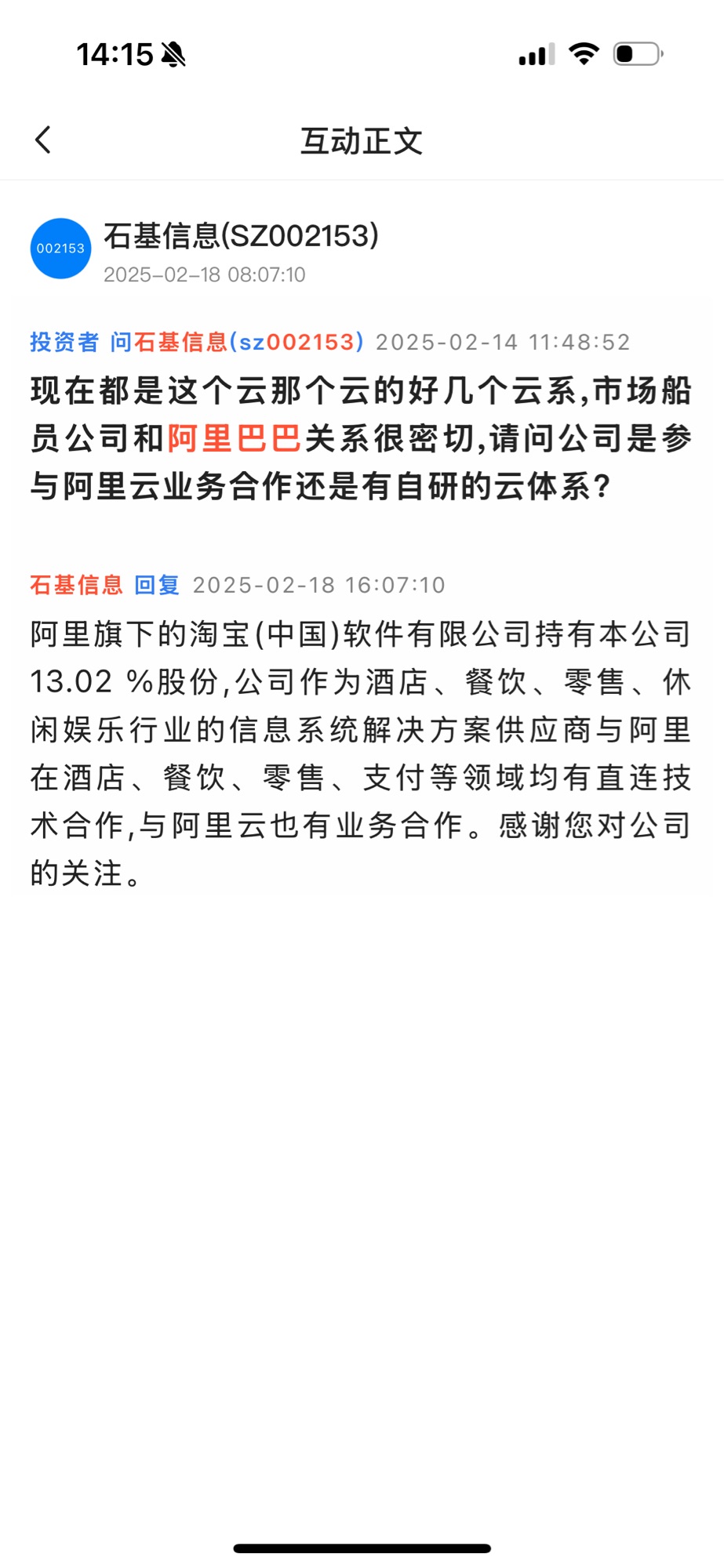This screenshot has height=1568, width=724.
Task: Open the 石基信息 (SZ002153) stock profile header
Action: (x=241, y=236)
